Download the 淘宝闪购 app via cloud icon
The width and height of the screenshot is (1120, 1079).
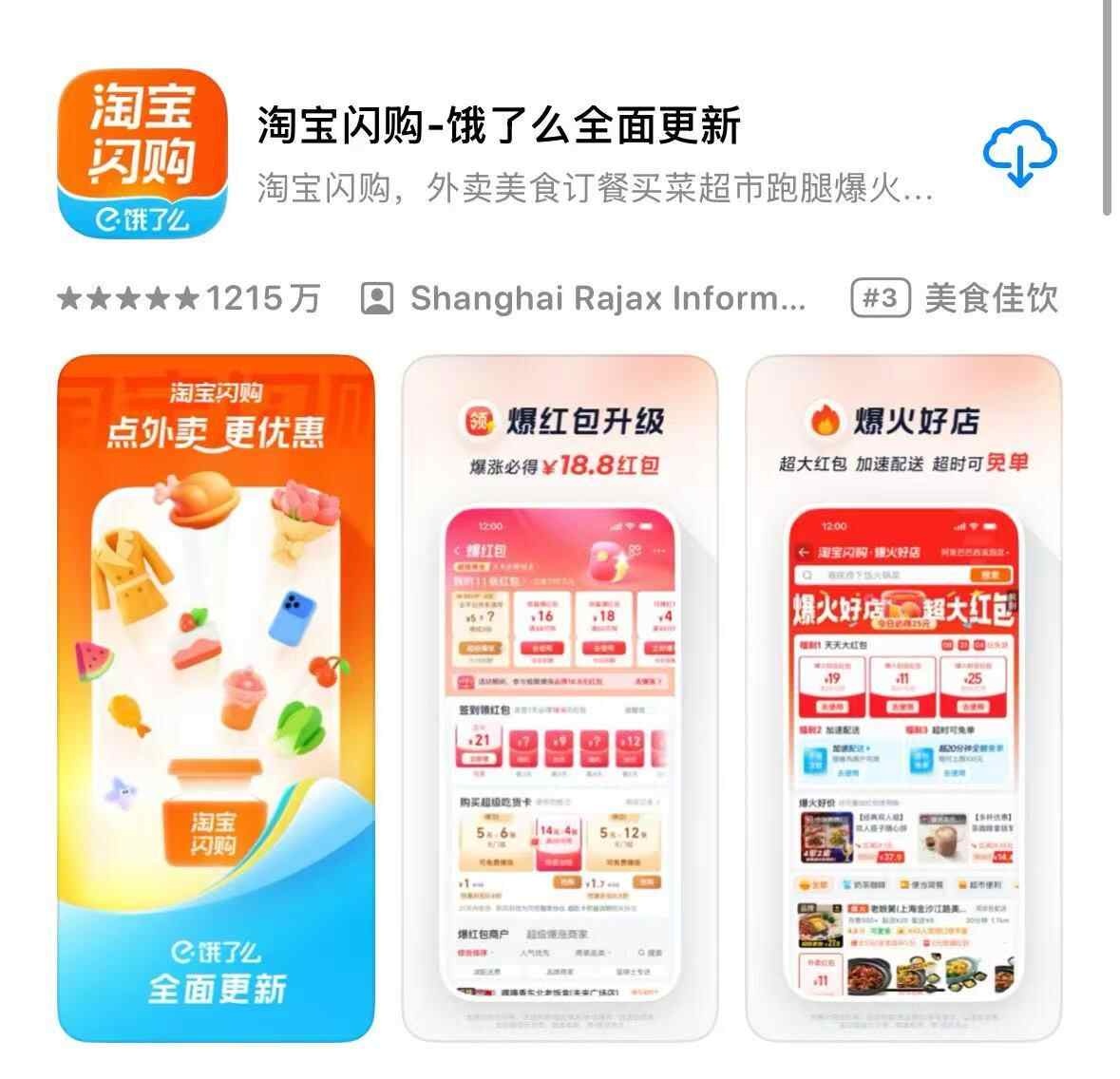click(x=1018, y=153)
